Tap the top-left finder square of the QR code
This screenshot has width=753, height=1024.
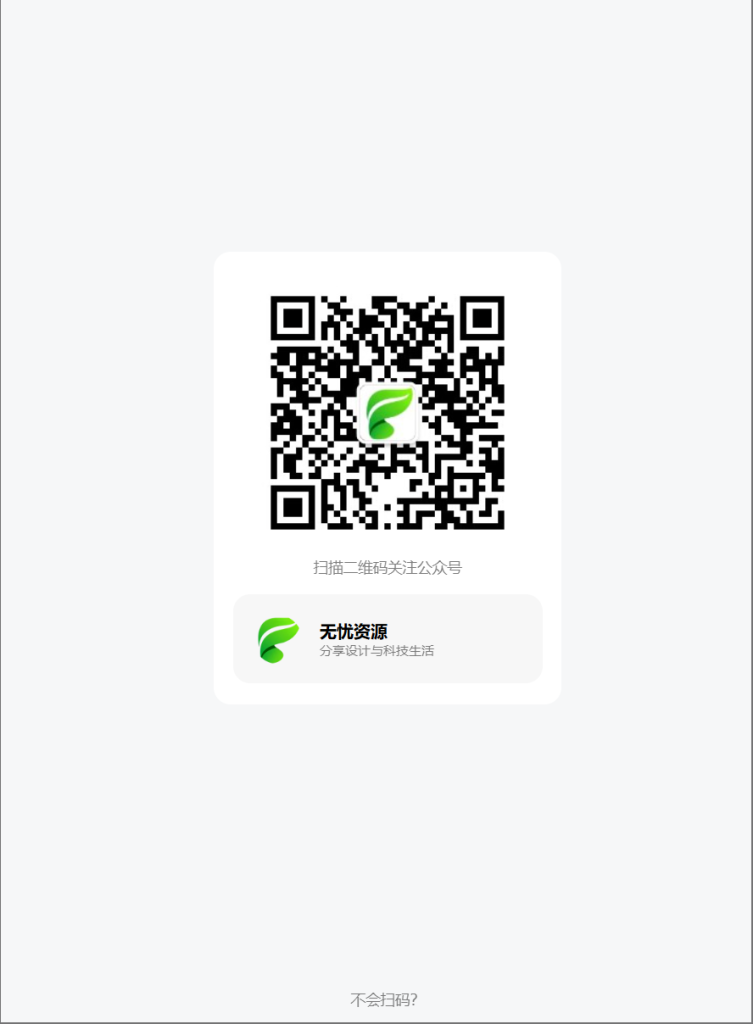[293, 317]
